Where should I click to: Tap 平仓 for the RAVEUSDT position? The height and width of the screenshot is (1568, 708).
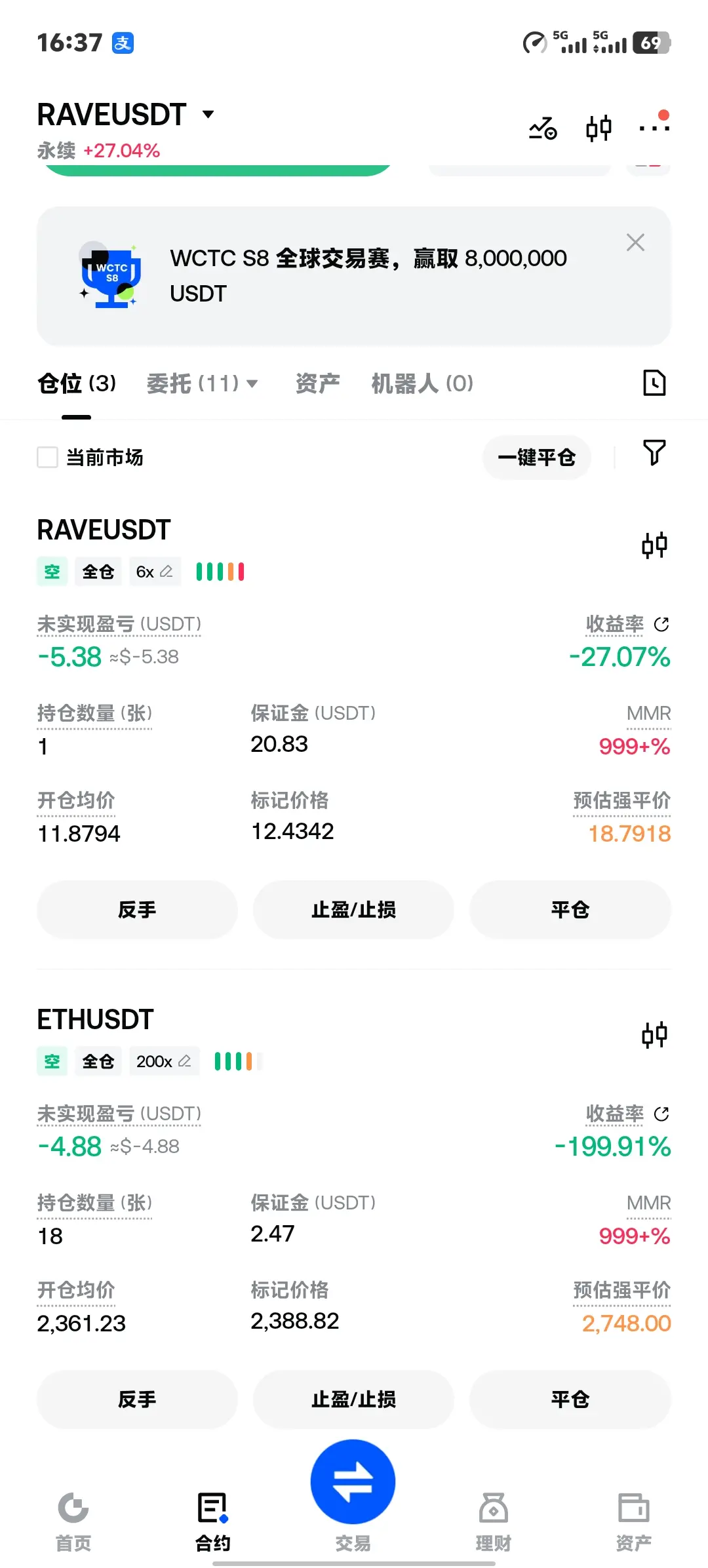570,910
